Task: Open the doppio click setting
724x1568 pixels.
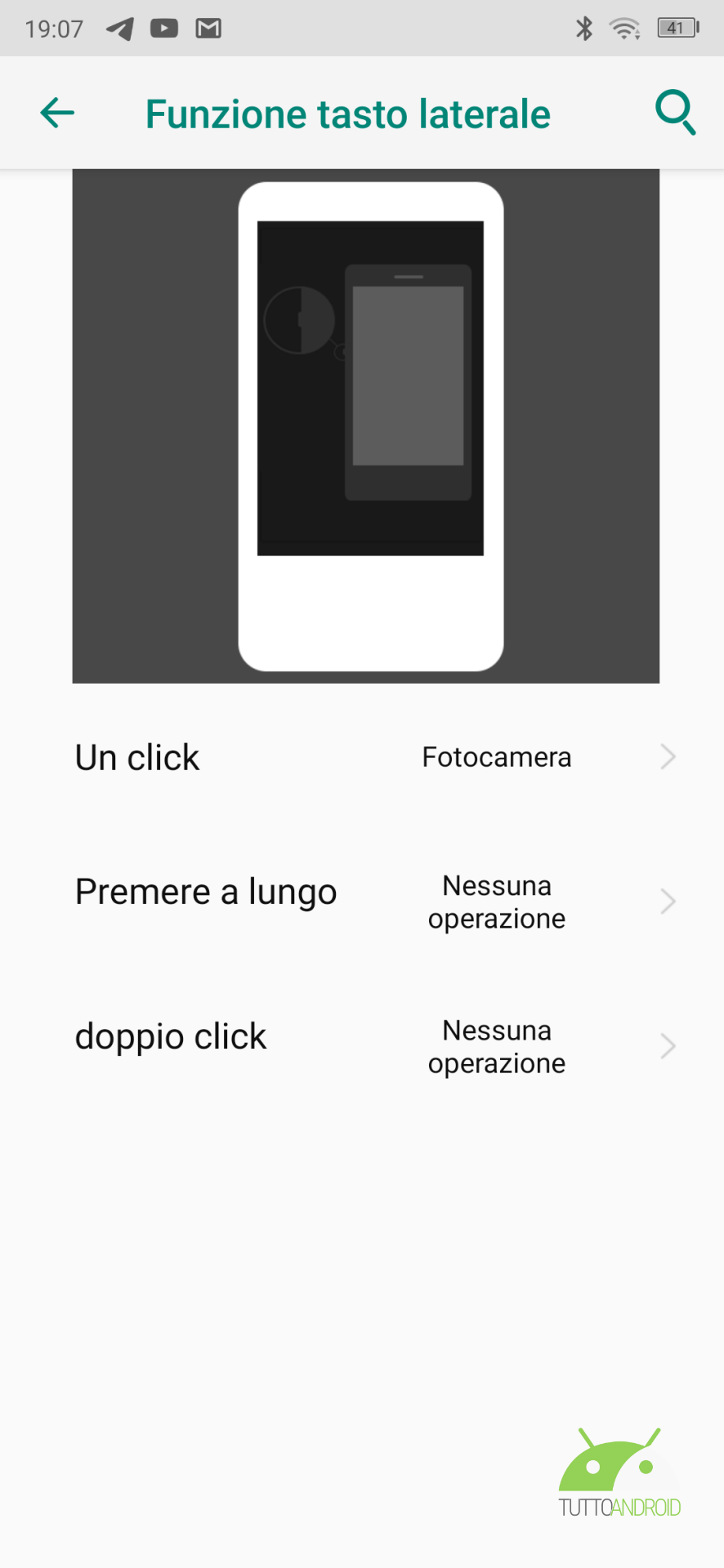Action: click(362, 1045)
